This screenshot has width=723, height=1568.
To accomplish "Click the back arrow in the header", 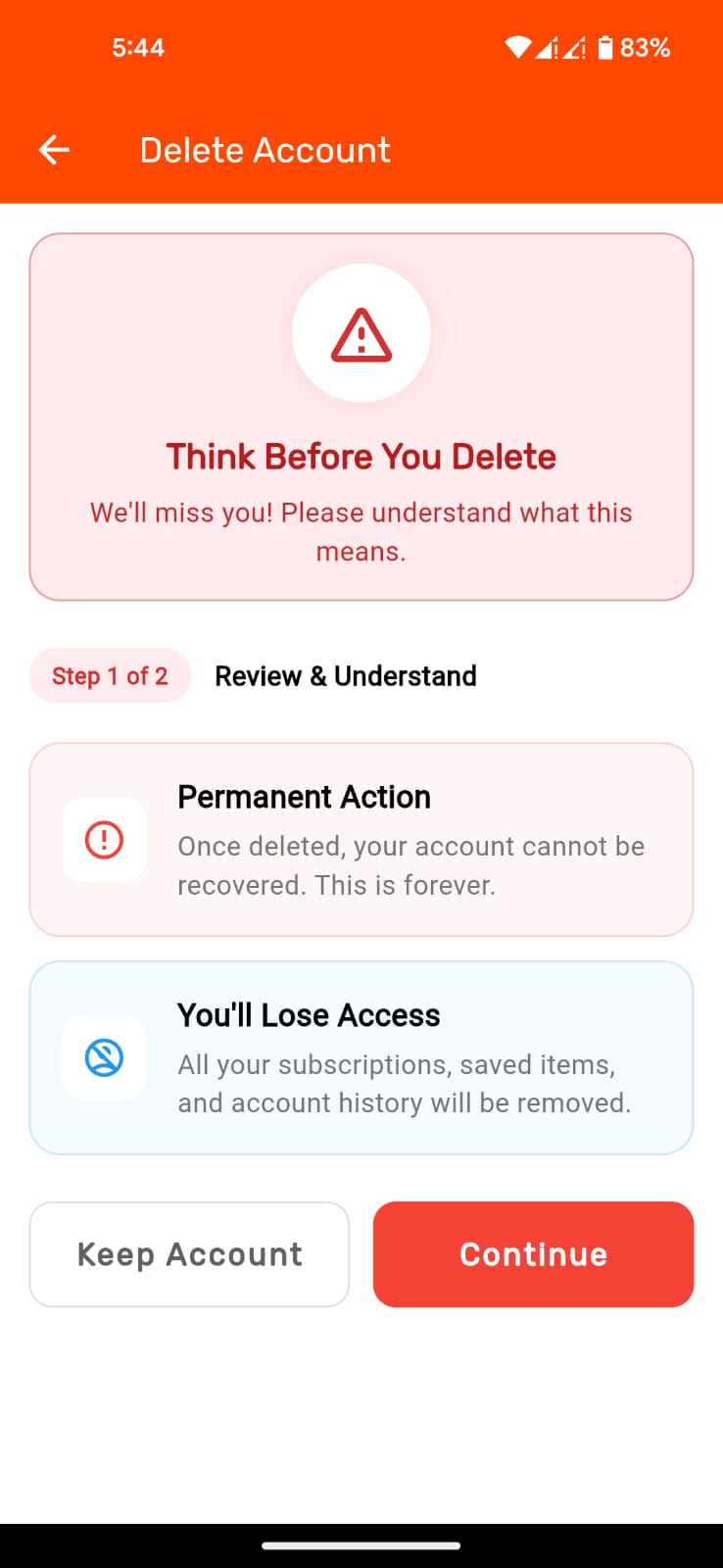I will (55, 150).
